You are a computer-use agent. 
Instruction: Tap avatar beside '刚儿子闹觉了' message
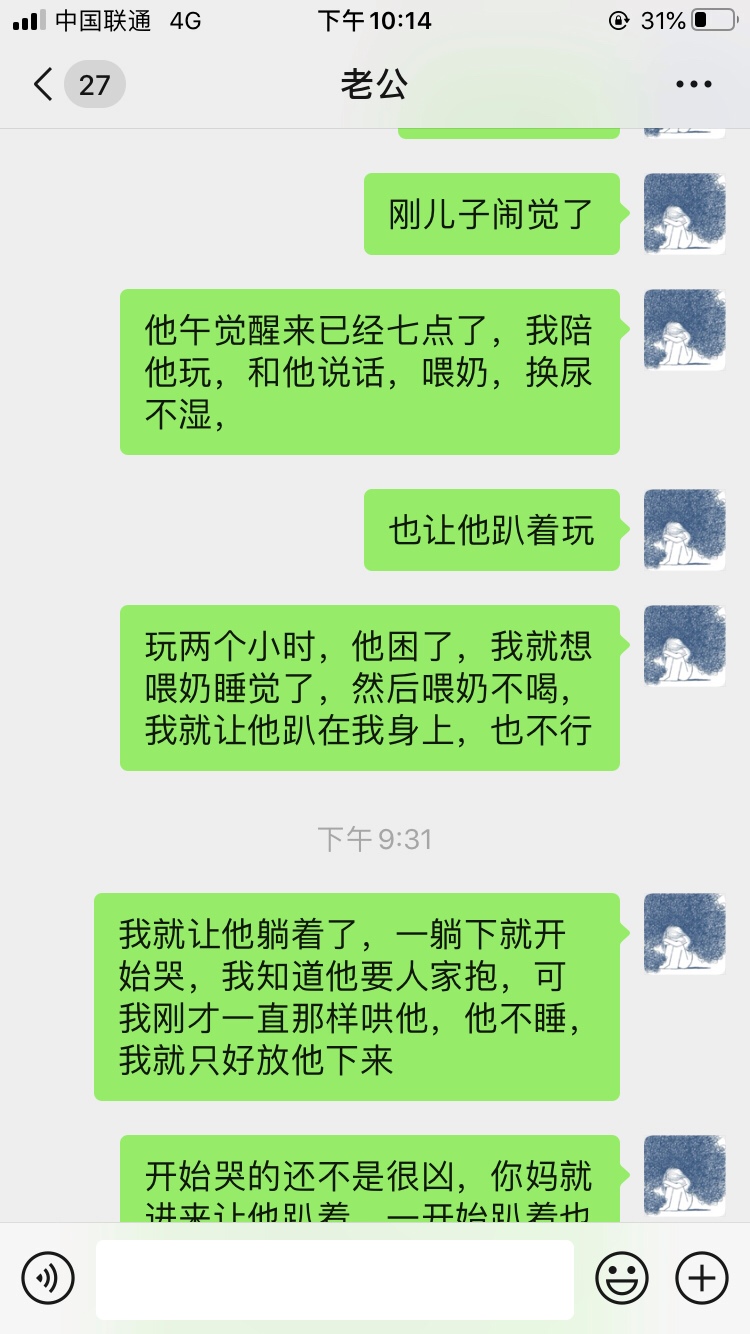tap(684, 214)
